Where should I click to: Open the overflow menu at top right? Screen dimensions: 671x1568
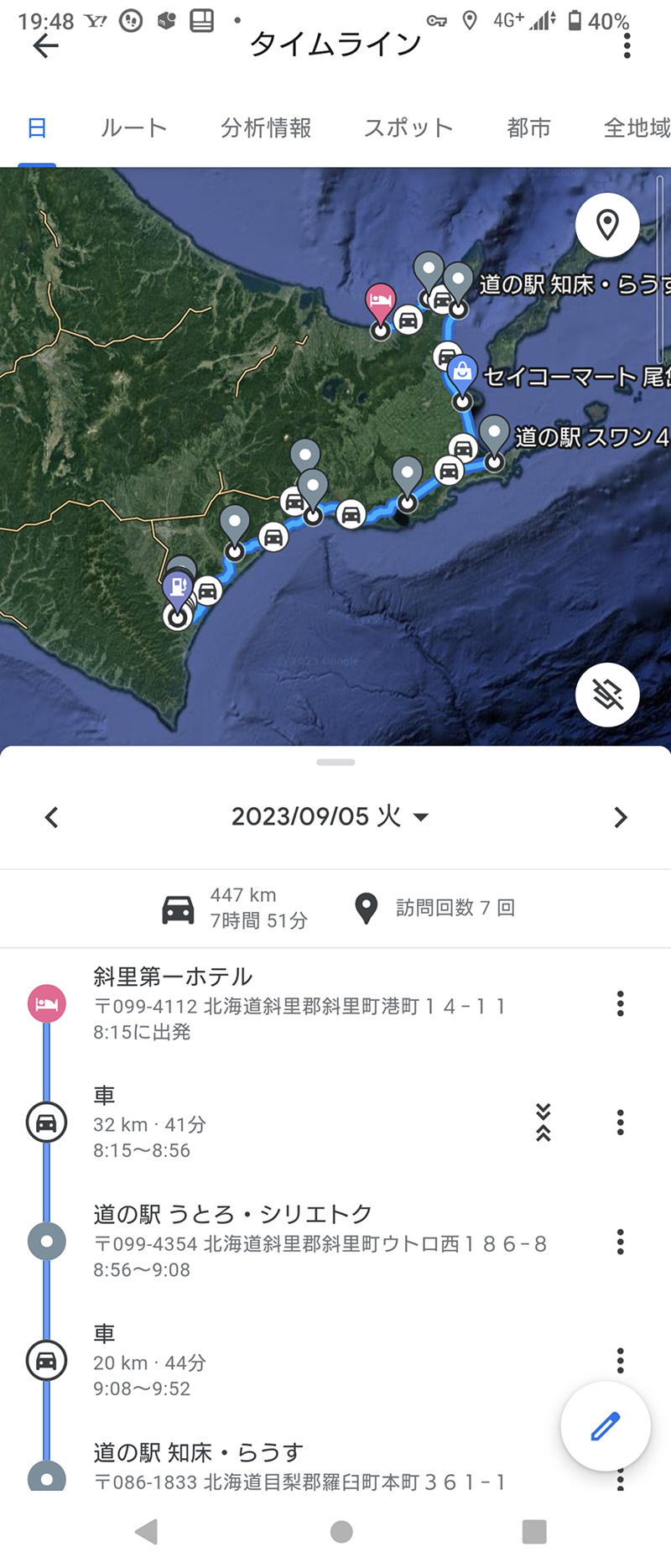coord(626,46)
